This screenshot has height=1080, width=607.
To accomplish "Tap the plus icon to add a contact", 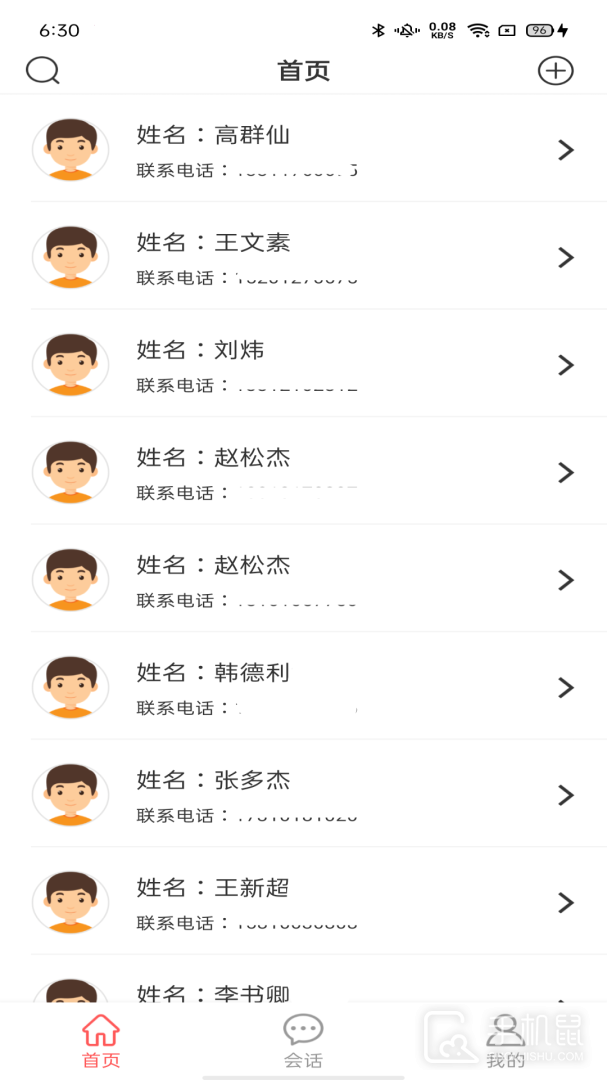I will click(x=555, y=71).
